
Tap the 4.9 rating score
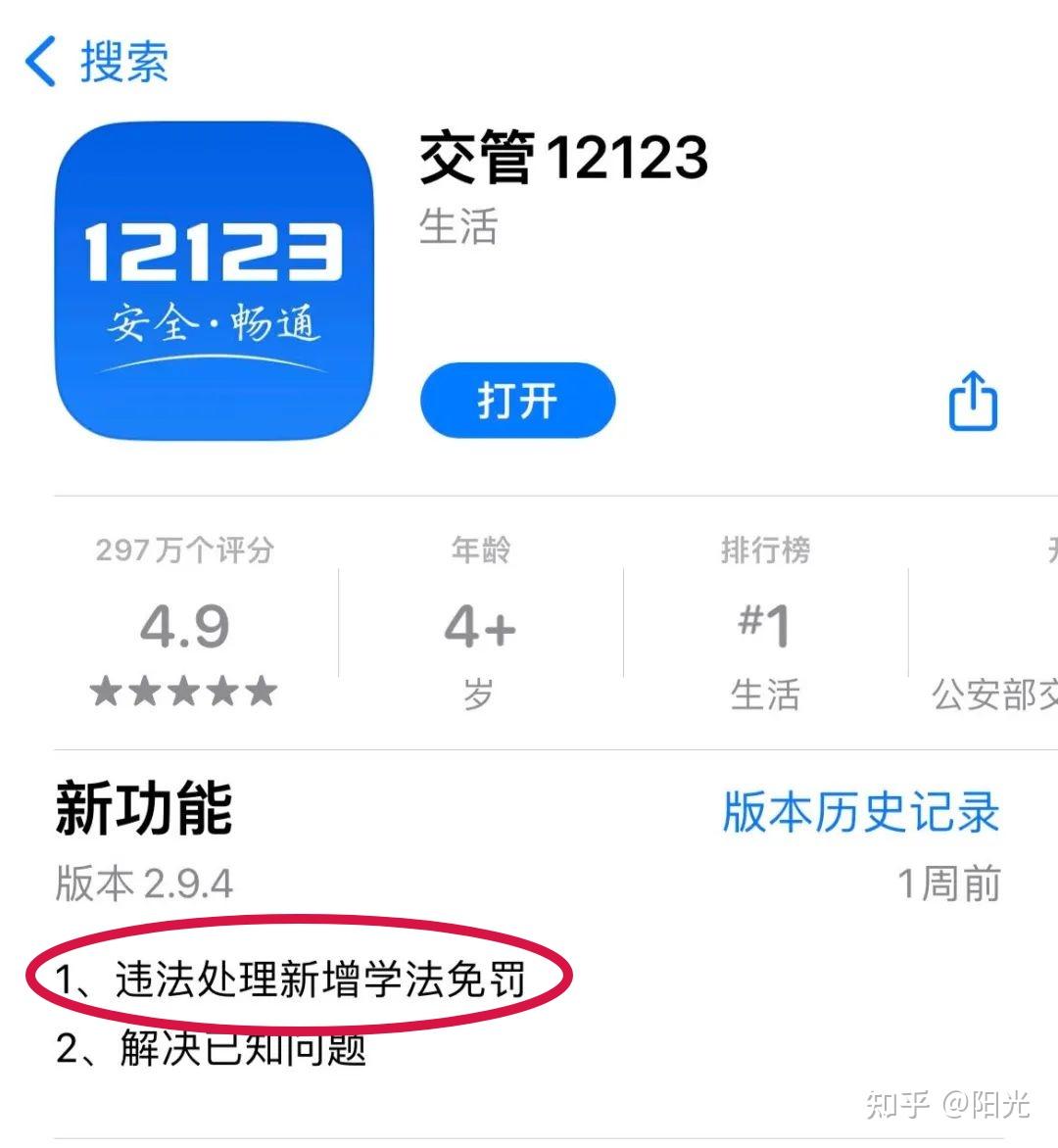186,625
